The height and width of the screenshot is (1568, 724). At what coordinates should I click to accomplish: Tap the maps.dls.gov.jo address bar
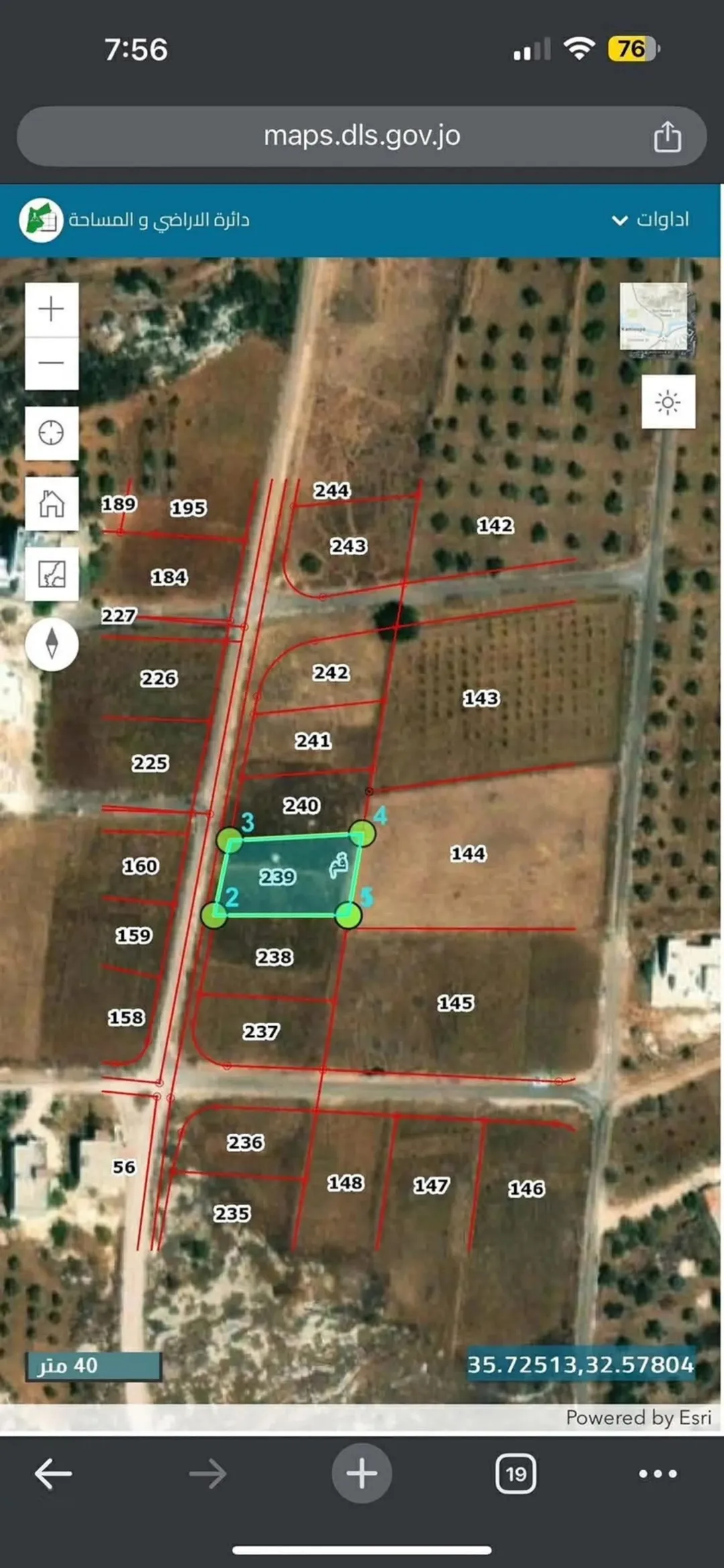362,136
